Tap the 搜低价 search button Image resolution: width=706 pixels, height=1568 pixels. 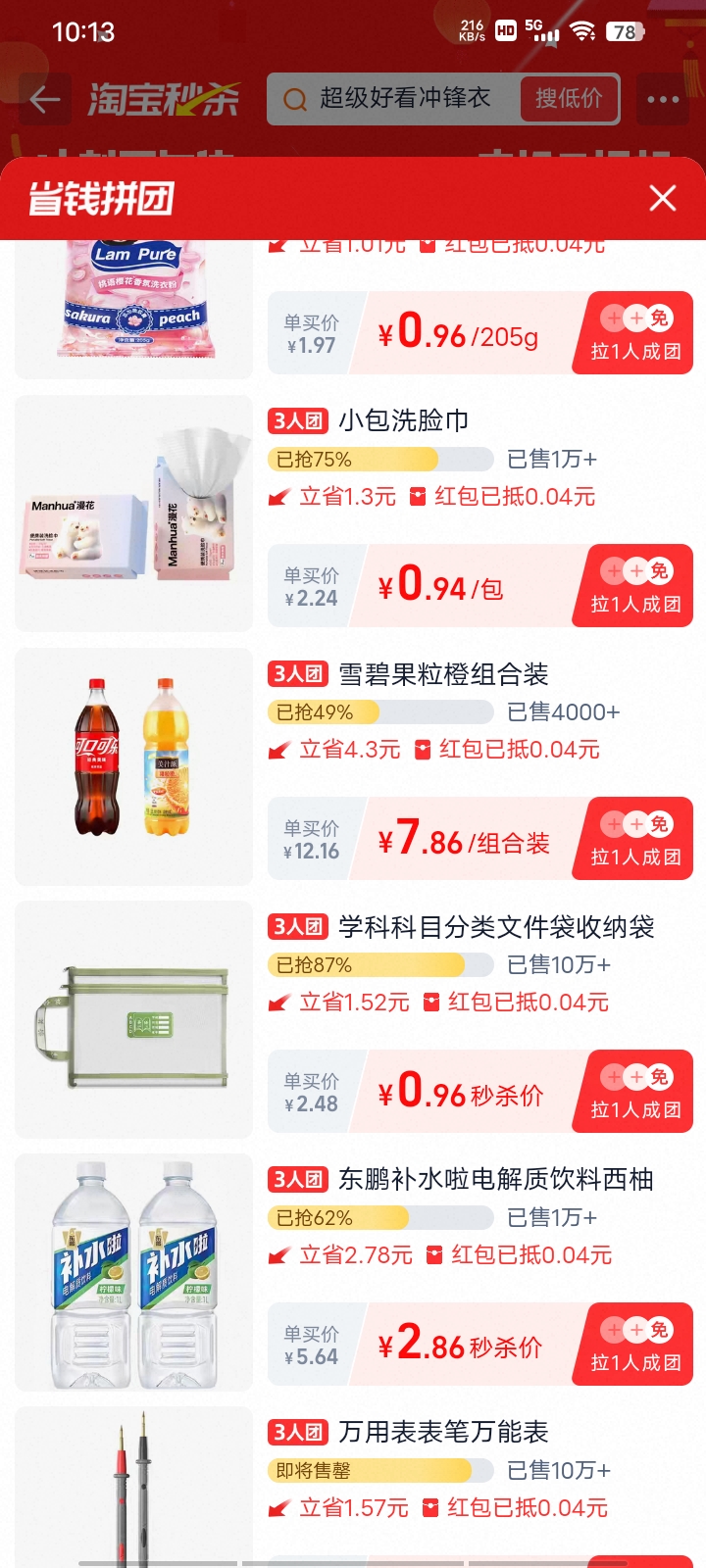(x=569, y=99)
